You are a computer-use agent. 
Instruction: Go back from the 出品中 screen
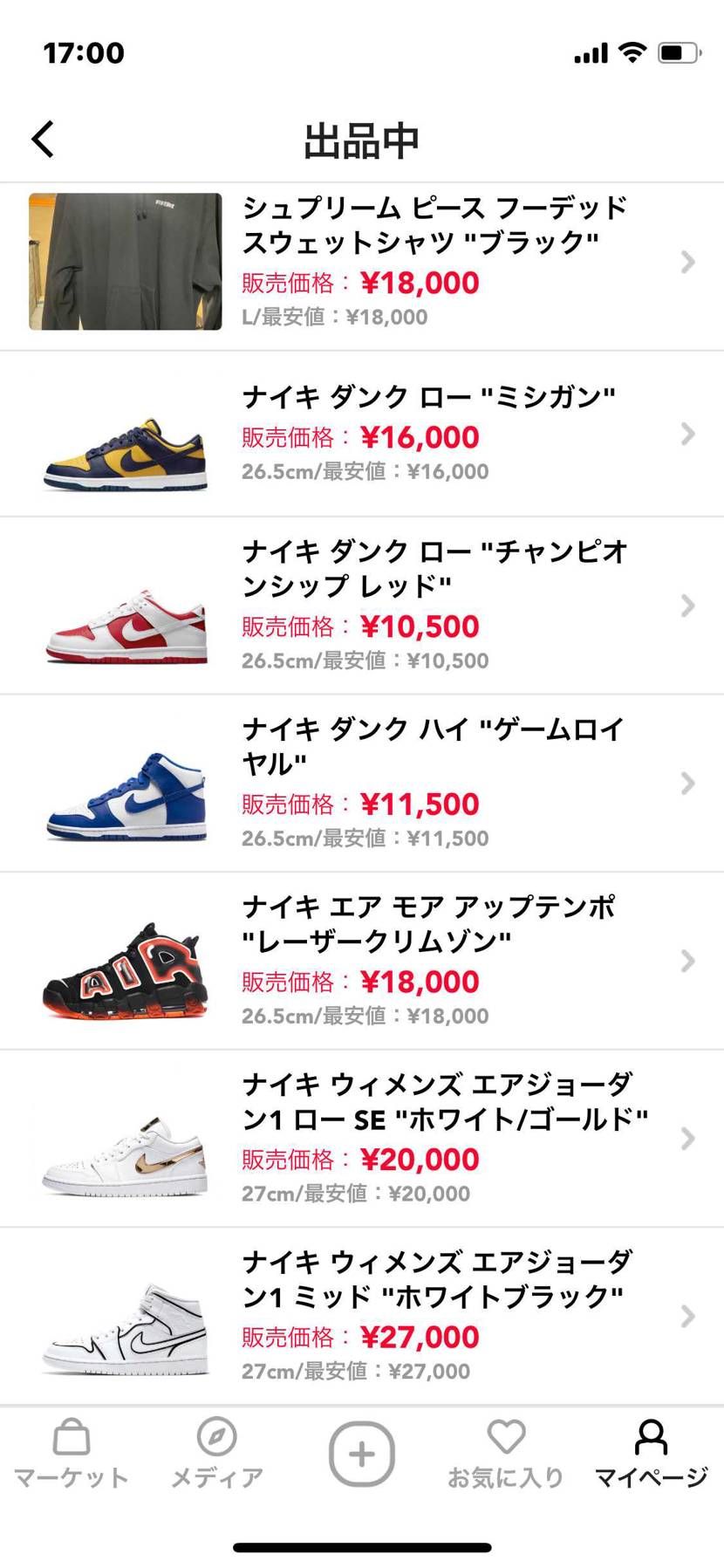[x=43, y=139]
